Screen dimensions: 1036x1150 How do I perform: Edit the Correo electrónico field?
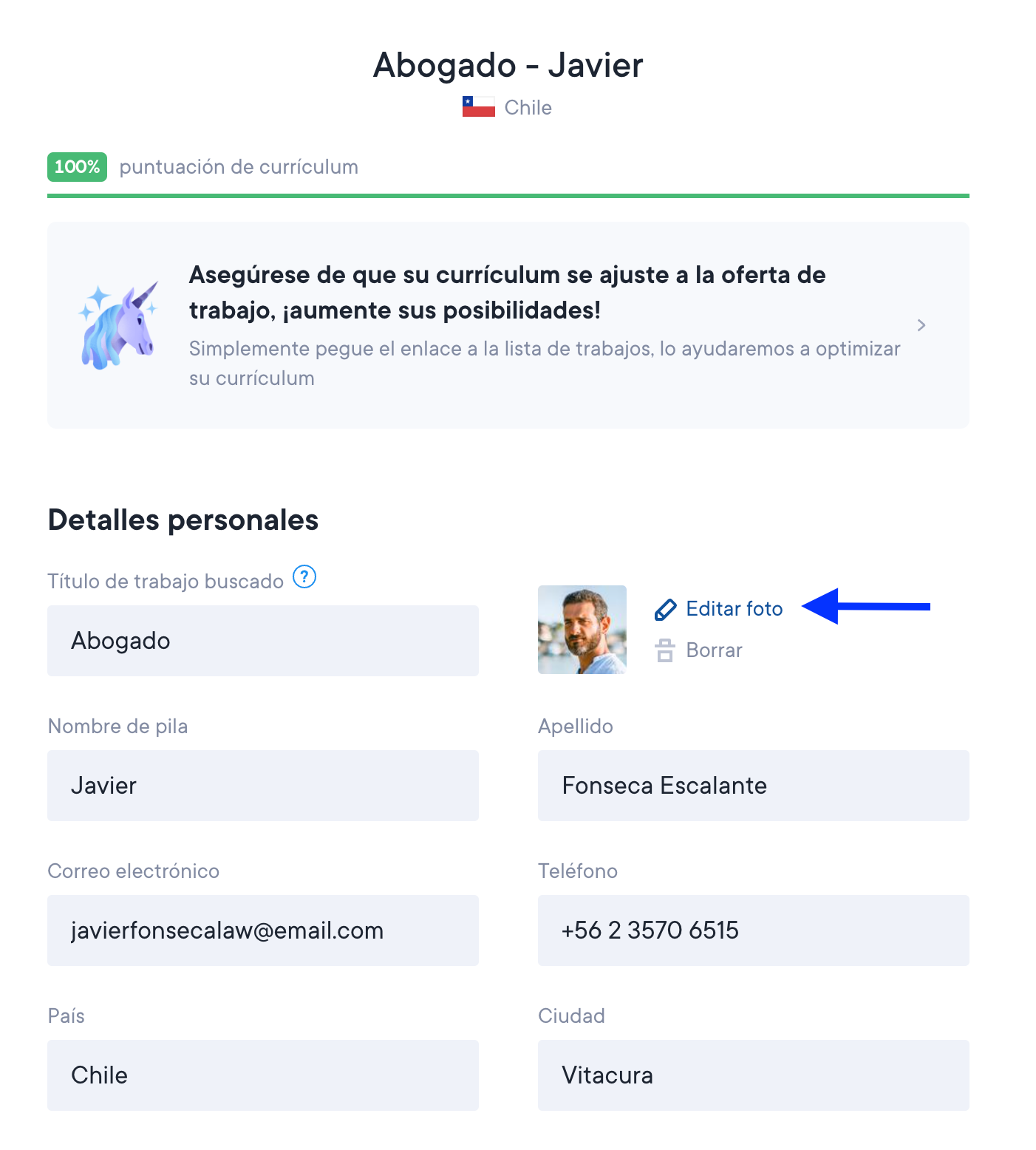262,930
